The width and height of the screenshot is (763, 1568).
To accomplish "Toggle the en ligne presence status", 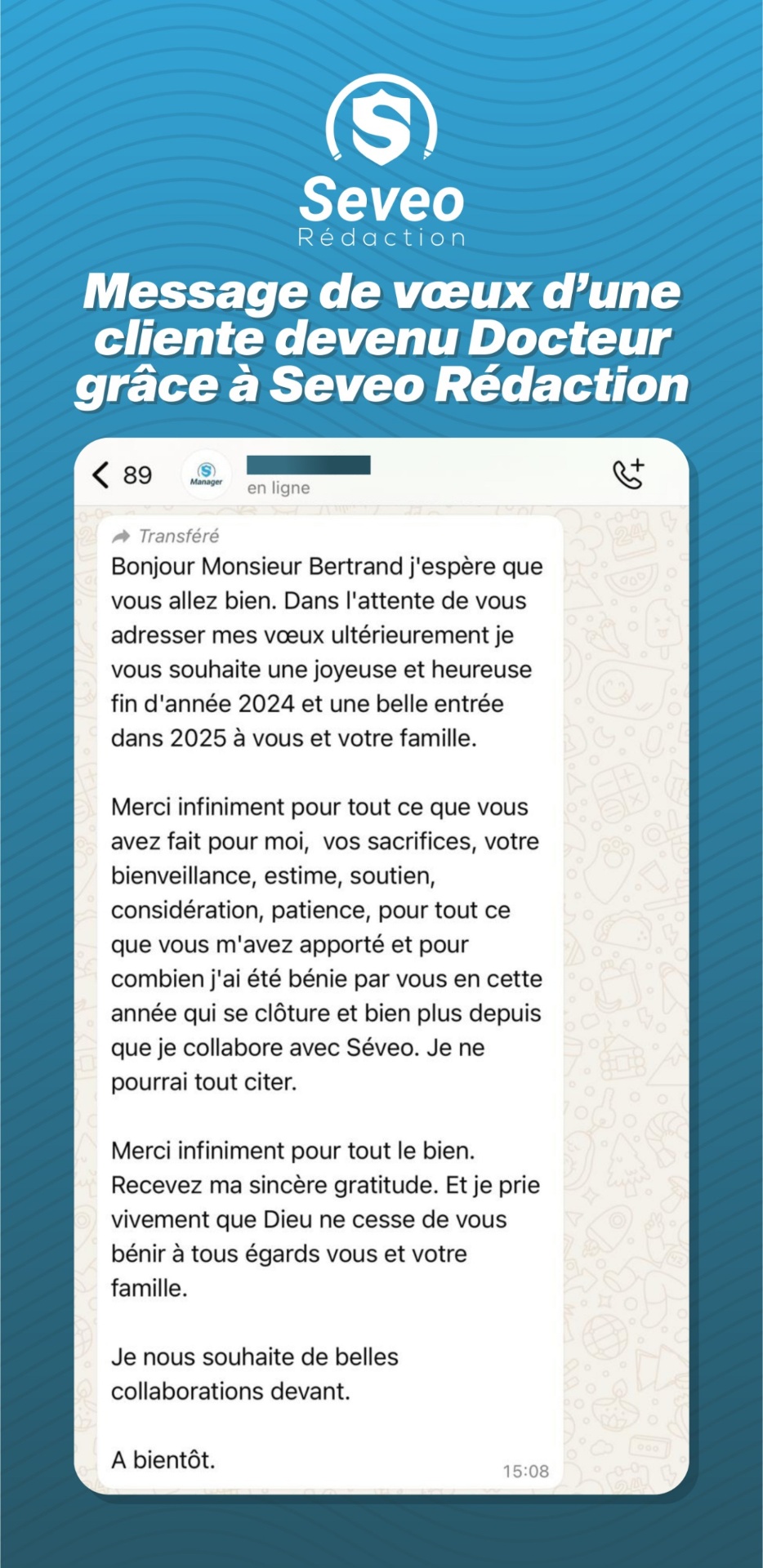I will pyautogui.click(x=278, y=488).
